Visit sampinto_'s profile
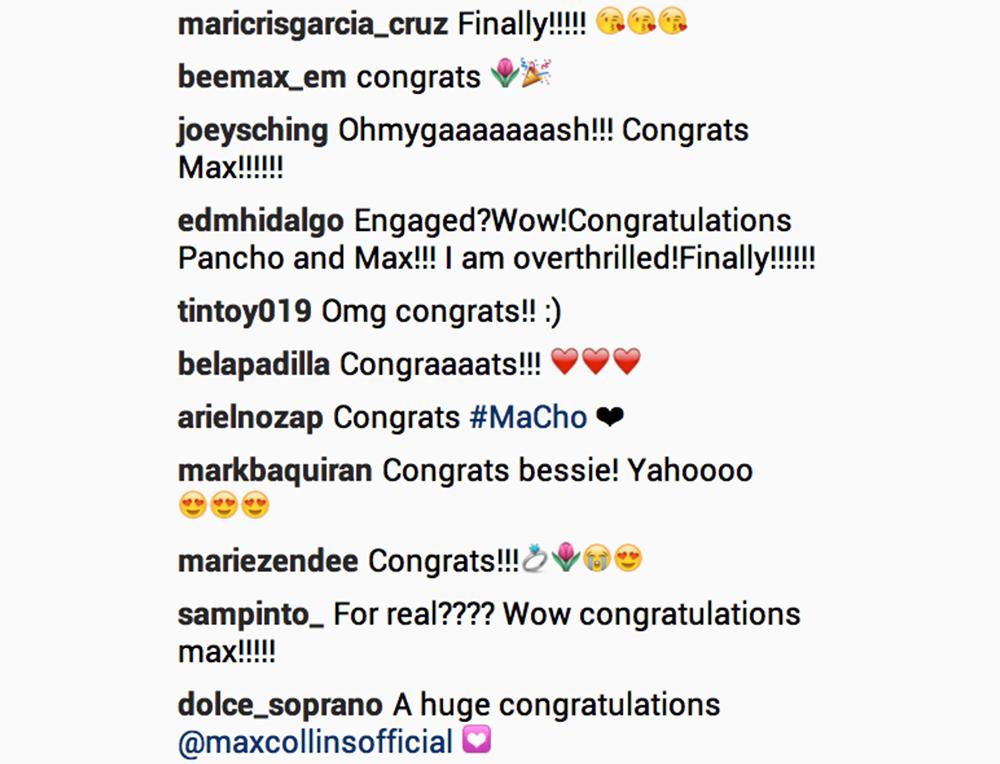This screenshot has width=1000, height=764. click(x=250, y=614)
